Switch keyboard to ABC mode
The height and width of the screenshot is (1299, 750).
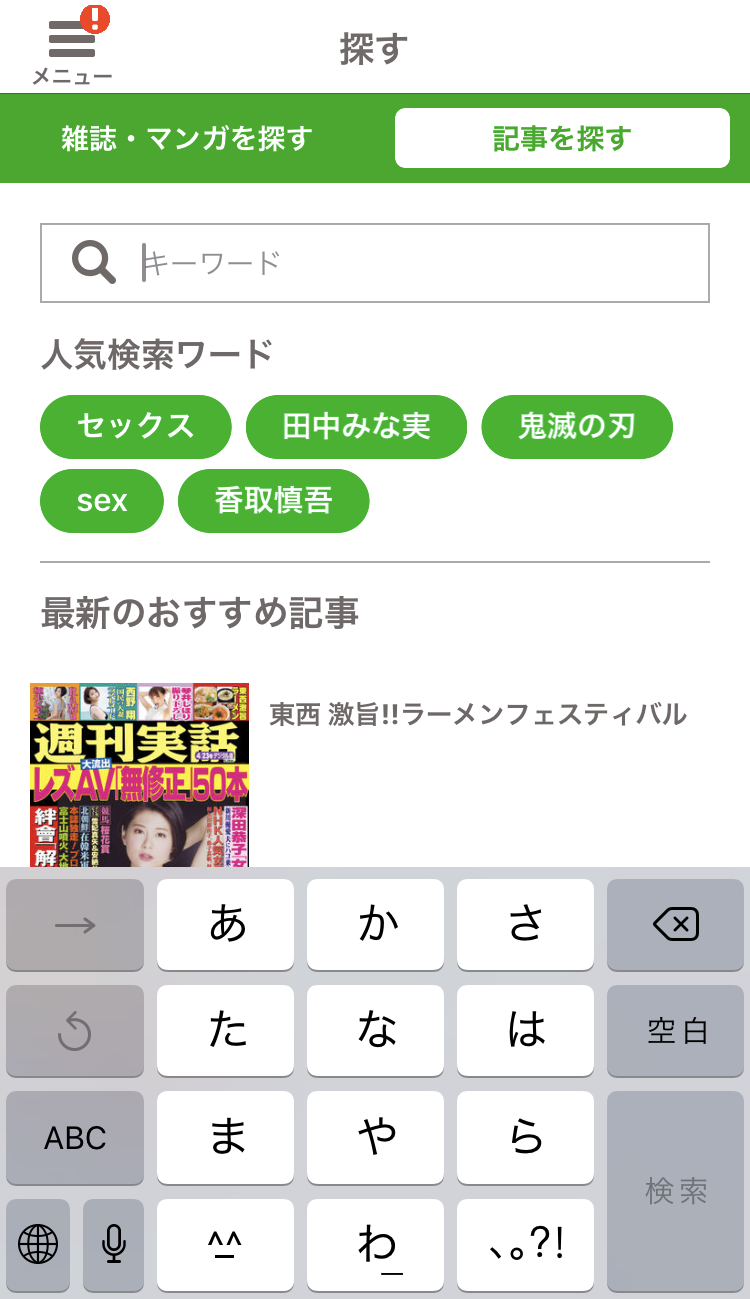coord(75,1138)
